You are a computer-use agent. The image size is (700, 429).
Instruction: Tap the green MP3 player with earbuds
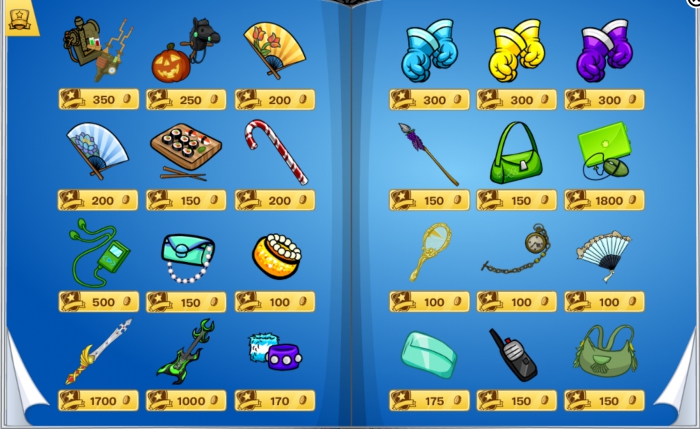98,254
